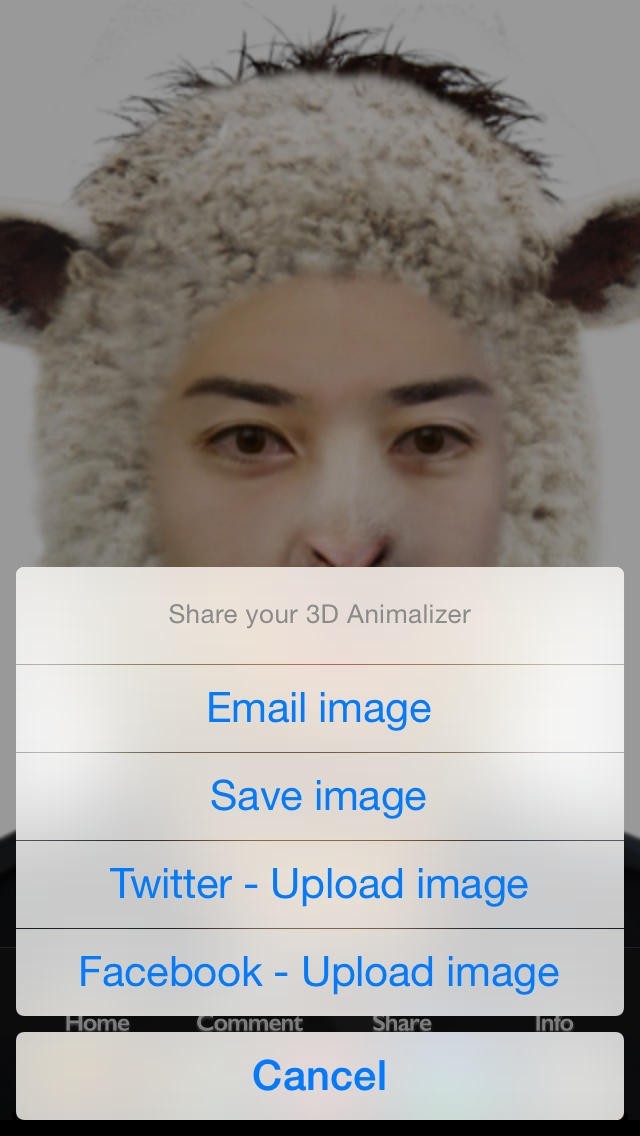This screenshot has width=640, height=1136.
Task: Upload image to Twitter
Action: (319, 884)
